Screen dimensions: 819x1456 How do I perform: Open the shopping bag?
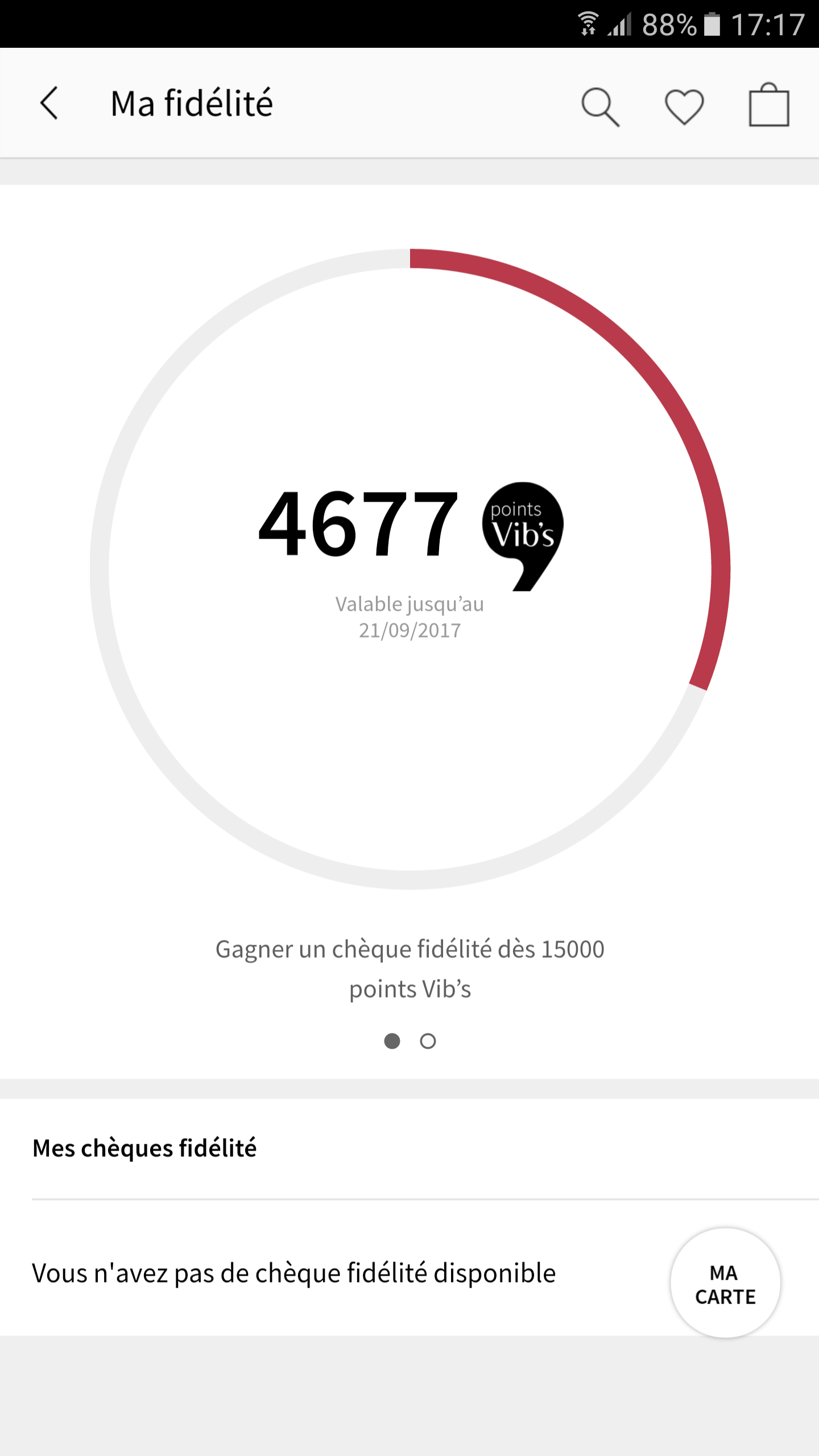click(x=768, y=105)
